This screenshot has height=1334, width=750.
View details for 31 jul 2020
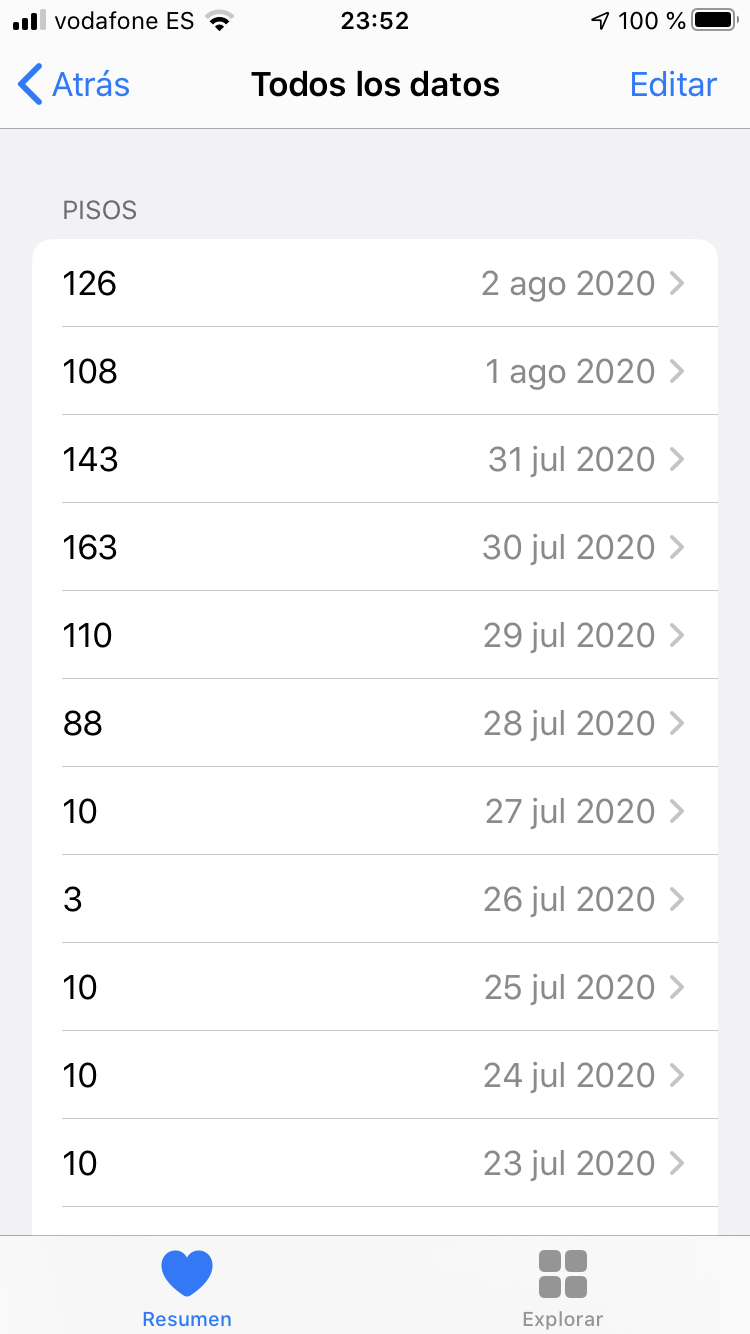tap(375, 459)
